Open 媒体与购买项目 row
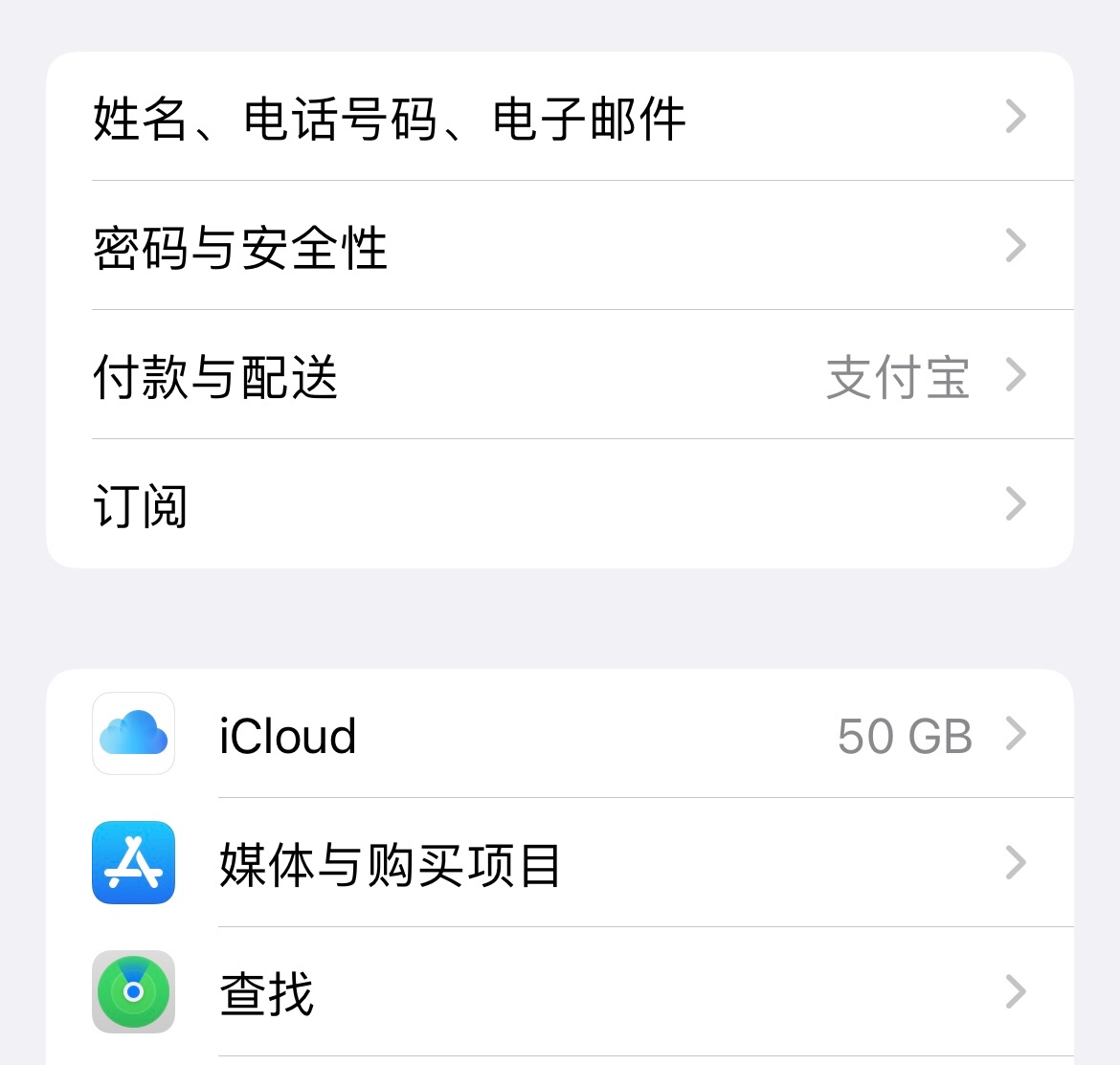 click(559, 864)
